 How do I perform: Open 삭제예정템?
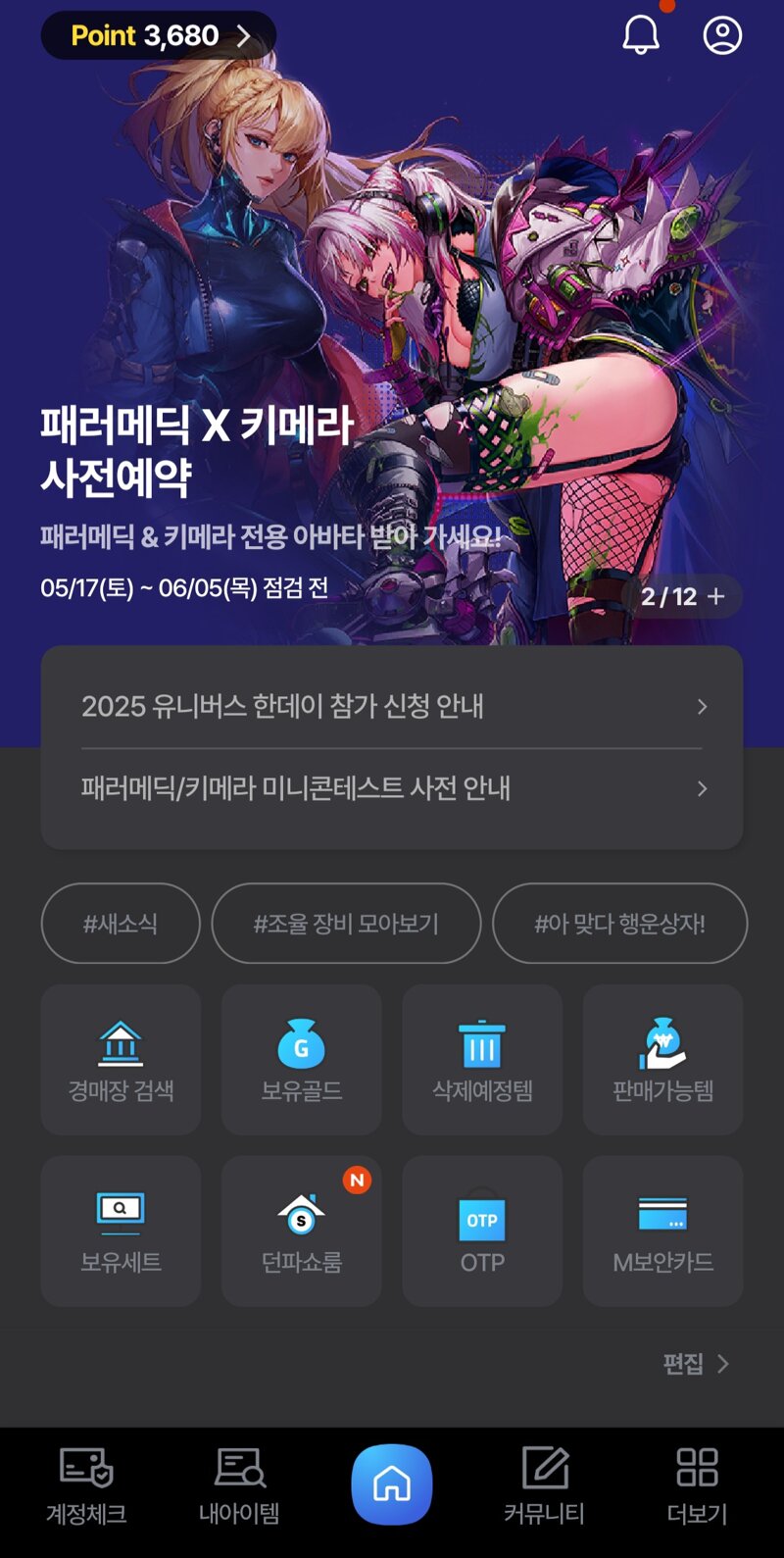pyautogui.click(x=482, y=1060)
